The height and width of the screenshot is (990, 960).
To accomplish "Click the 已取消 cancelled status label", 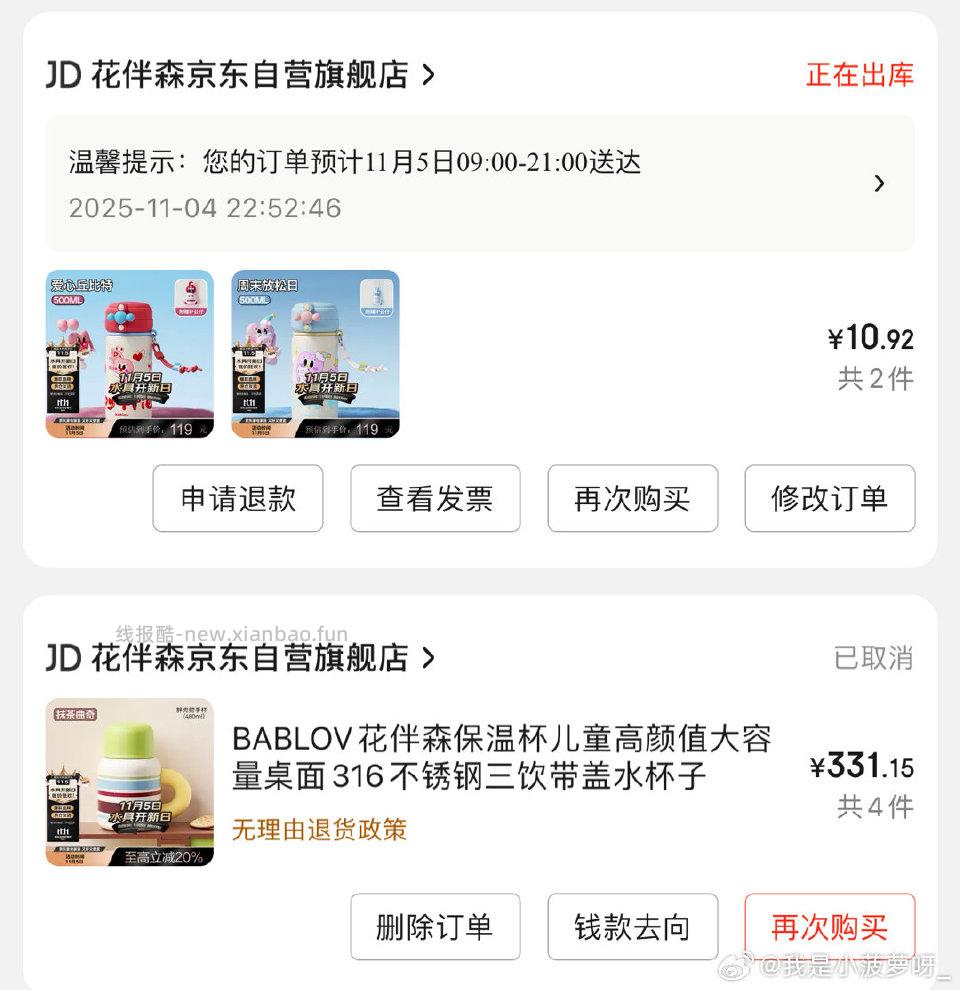I will pos(872,658).
